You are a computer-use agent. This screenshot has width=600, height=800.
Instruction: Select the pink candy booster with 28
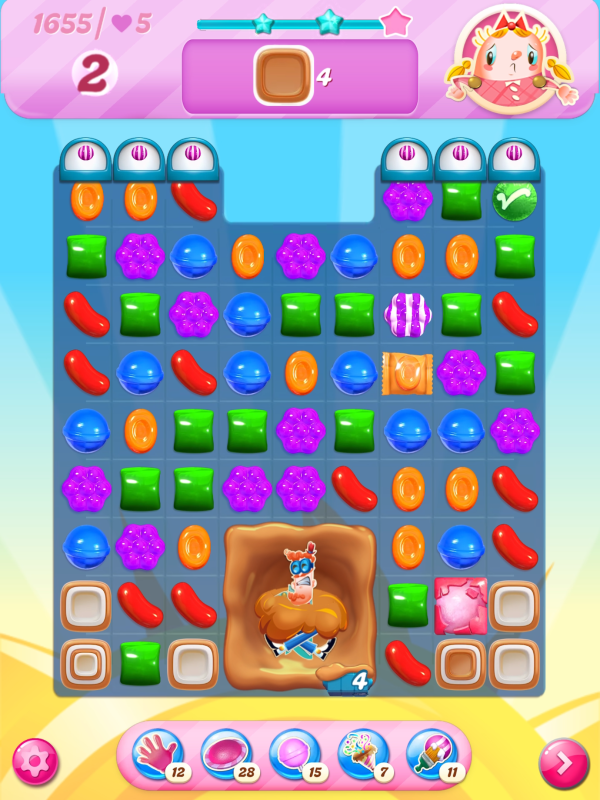point(225,755)
